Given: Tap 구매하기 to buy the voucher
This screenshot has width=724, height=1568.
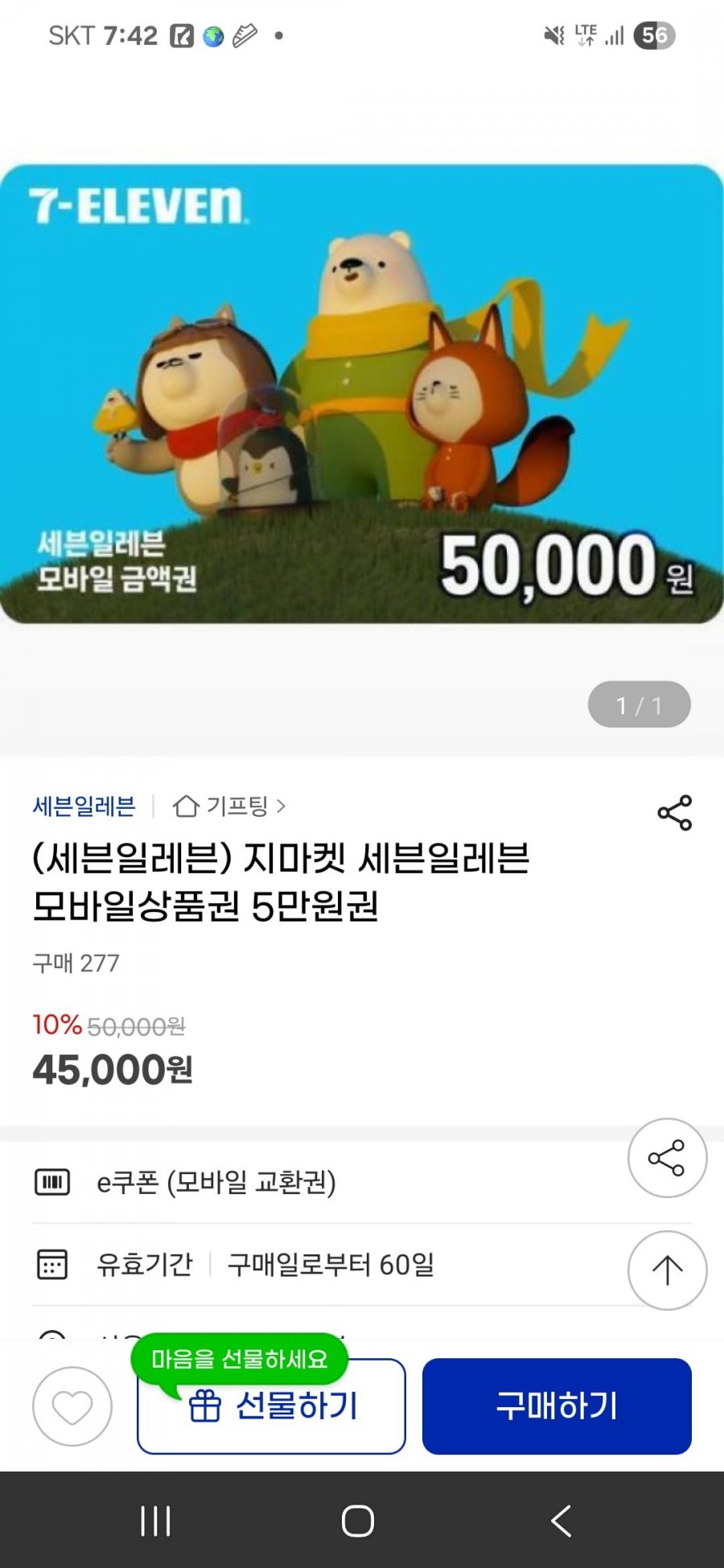Looking at the screenshot, I should click(557, 1406).
